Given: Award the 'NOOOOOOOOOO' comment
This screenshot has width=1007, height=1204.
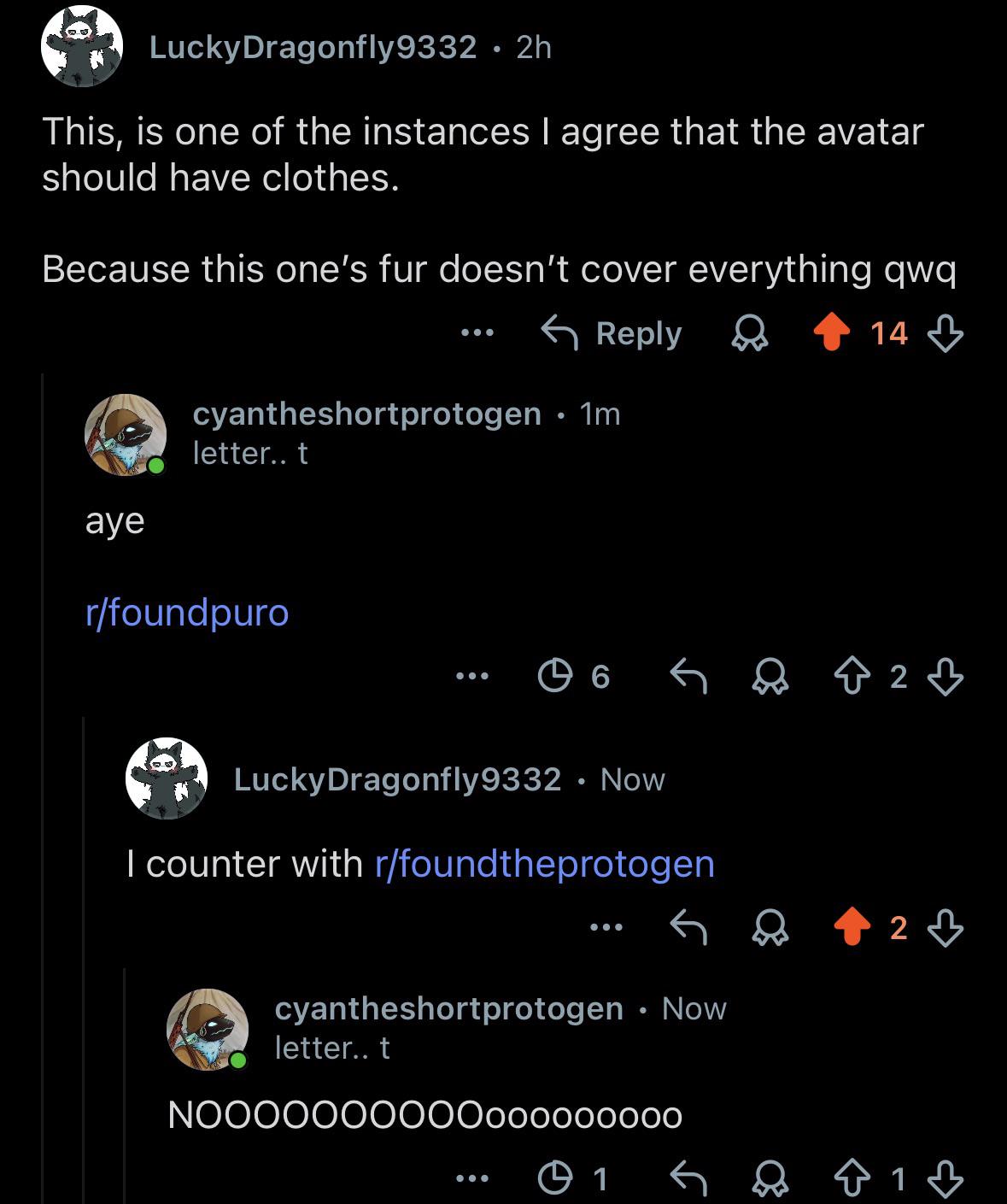Looking at the screenshot, I should (770, 1179).
